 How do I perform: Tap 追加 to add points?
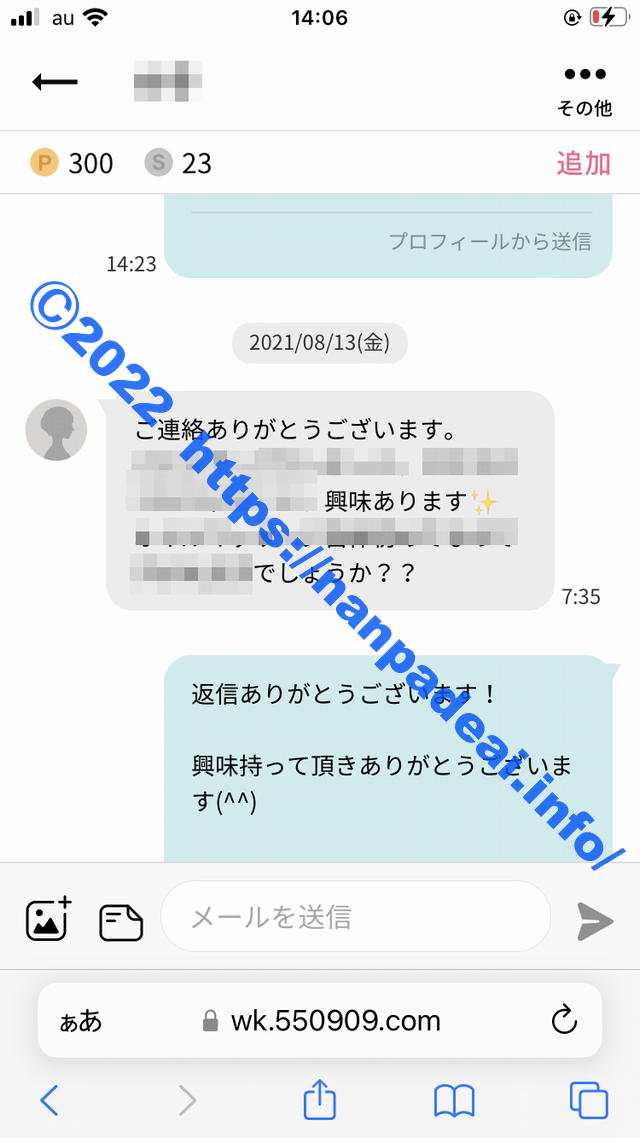[x=583, y=163]
